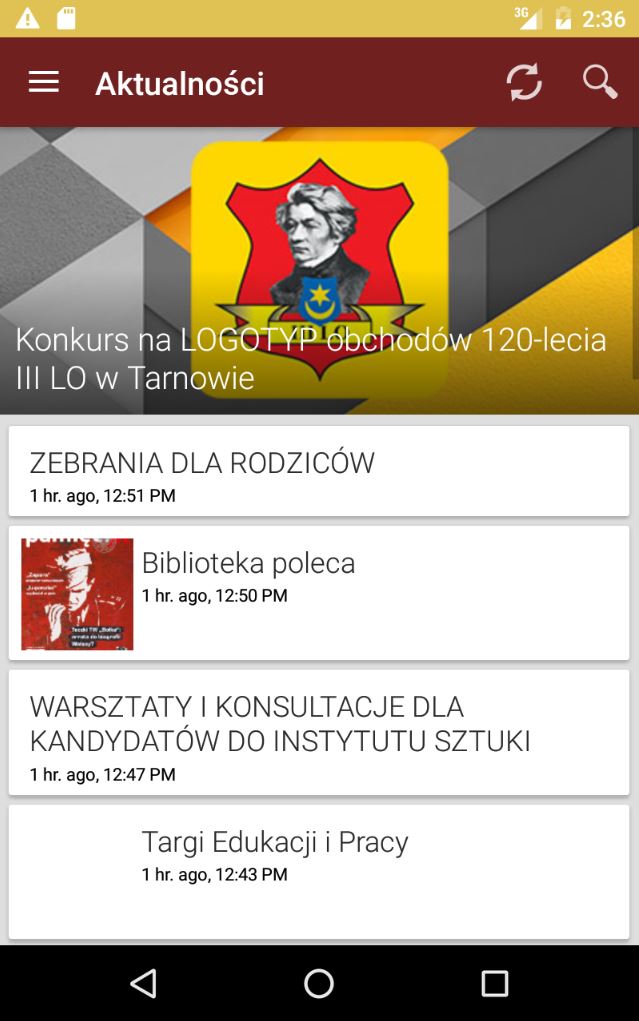Viewport: 639px width, 1021px height.
Task: Open the search magnifier
Action: point(600,83)
